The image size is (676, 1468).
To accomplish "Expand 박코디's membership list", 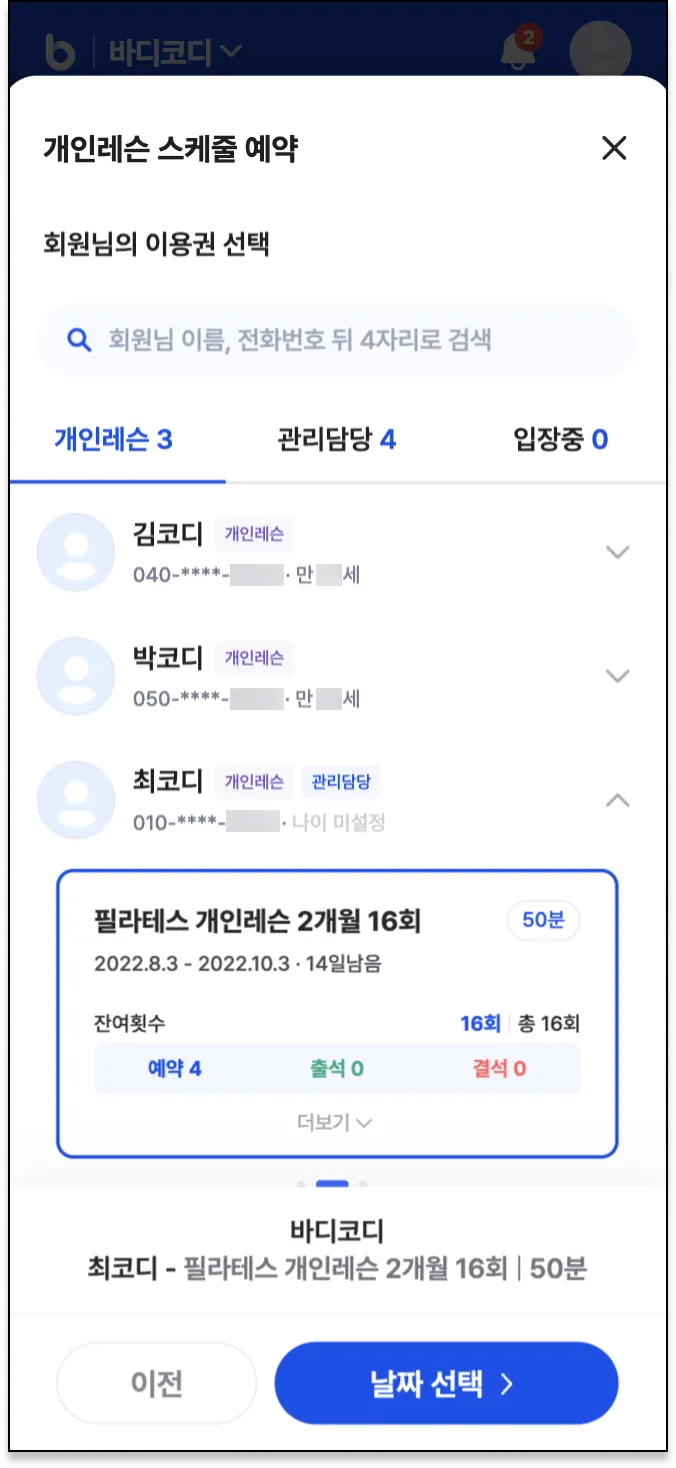I will tap(618, 676).
